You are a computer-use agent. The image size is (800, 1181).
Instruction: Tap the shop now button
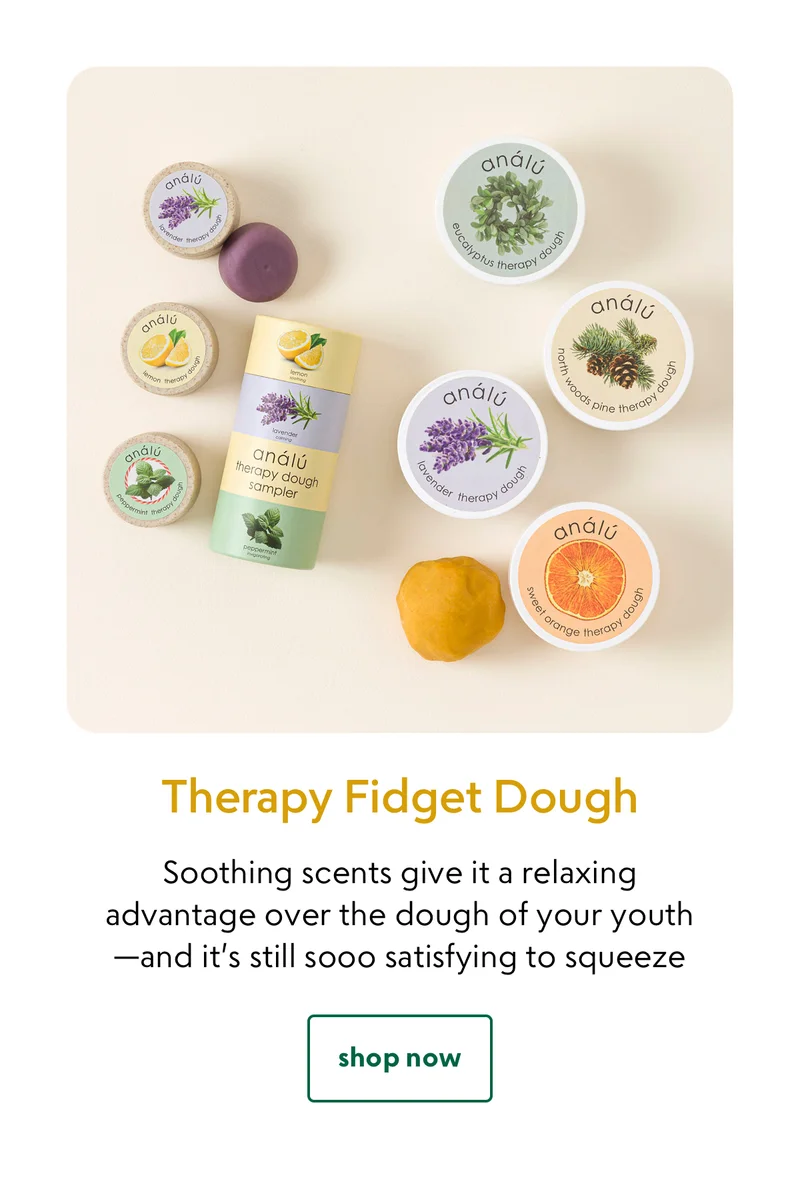[399, 1058]
